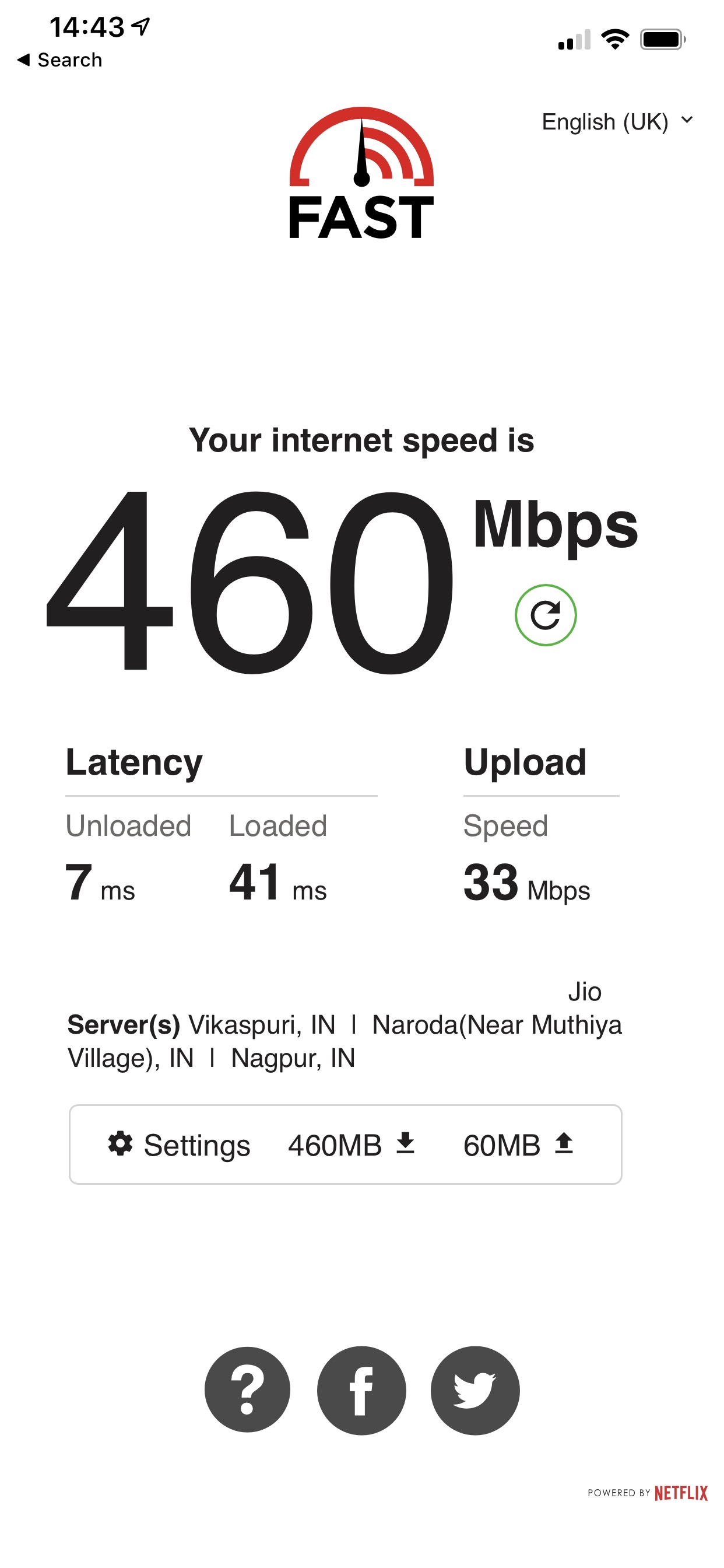
Task: Open the English (UK) language dropdown
Action: pyautogui.click(x=616, y=122)
